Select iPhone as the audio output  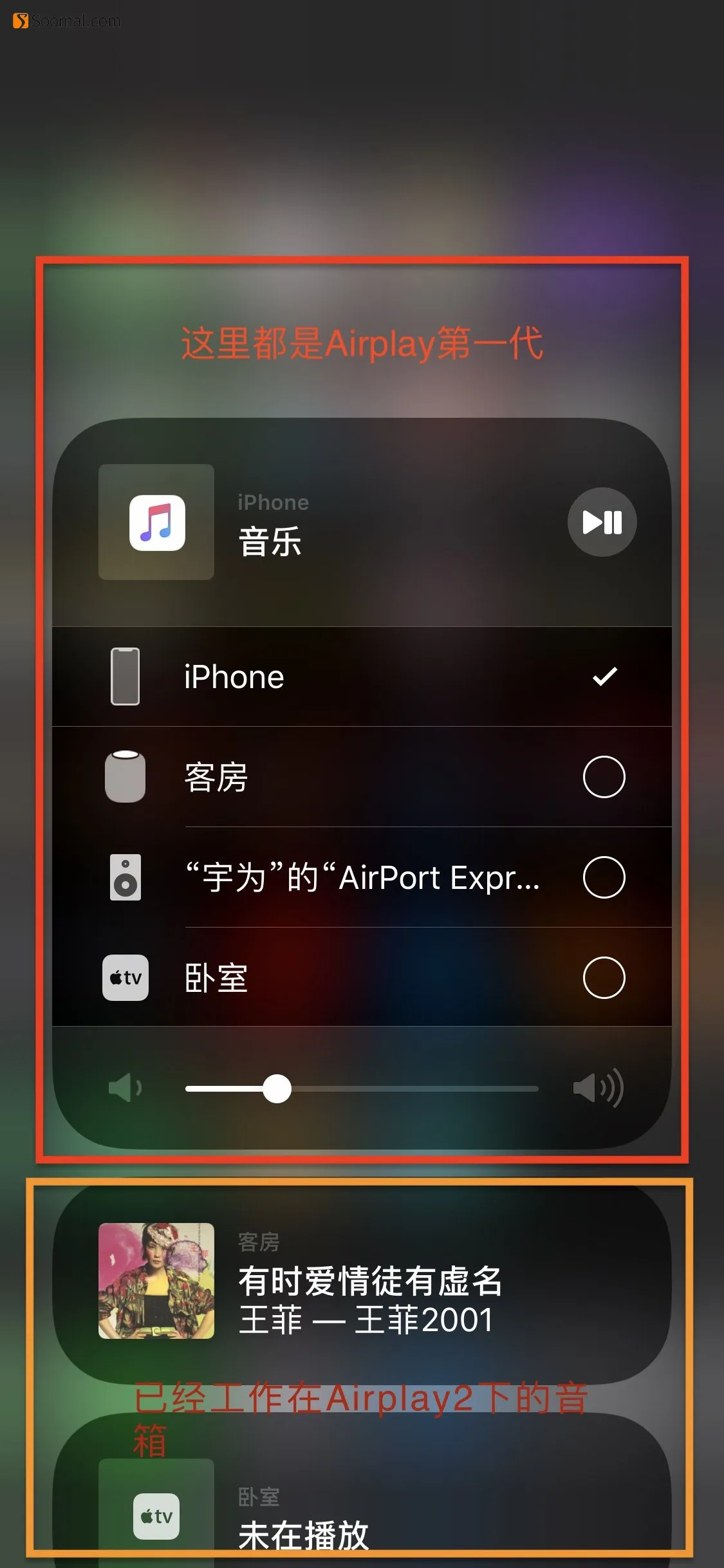point(362,677)
